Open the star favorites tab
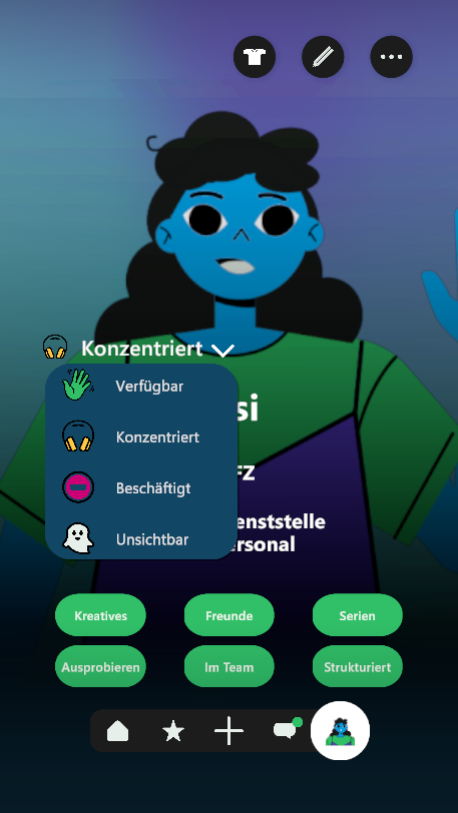 tap(173, 732)
